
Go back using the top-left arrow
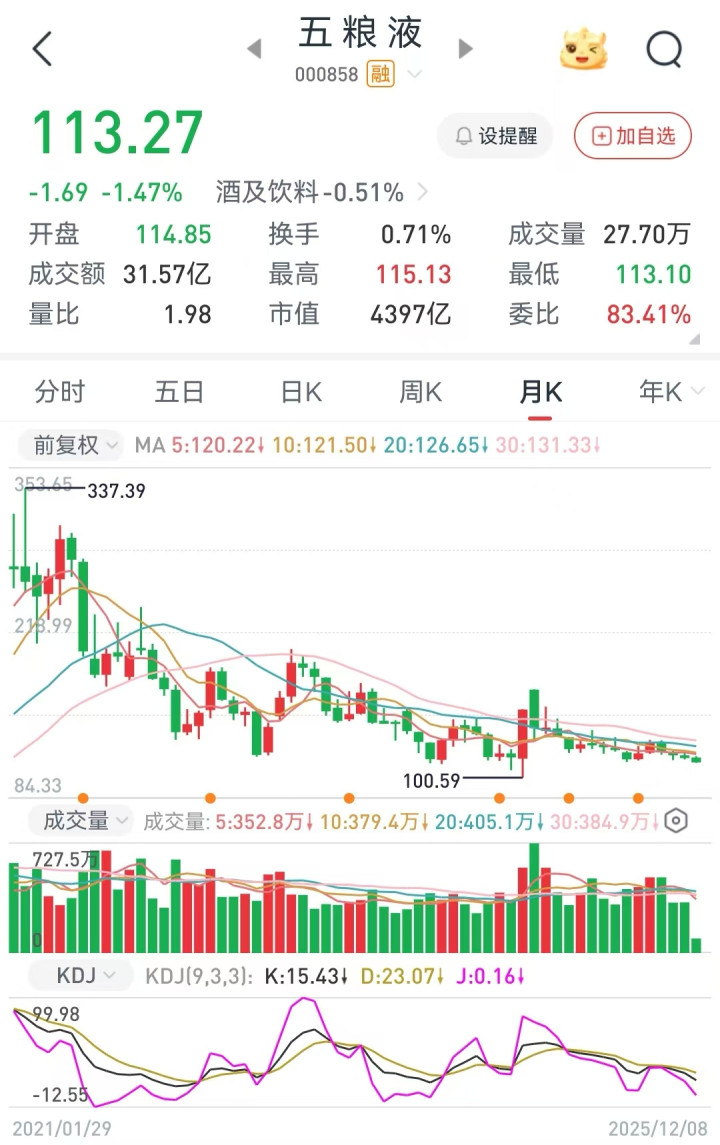[42, 48]
